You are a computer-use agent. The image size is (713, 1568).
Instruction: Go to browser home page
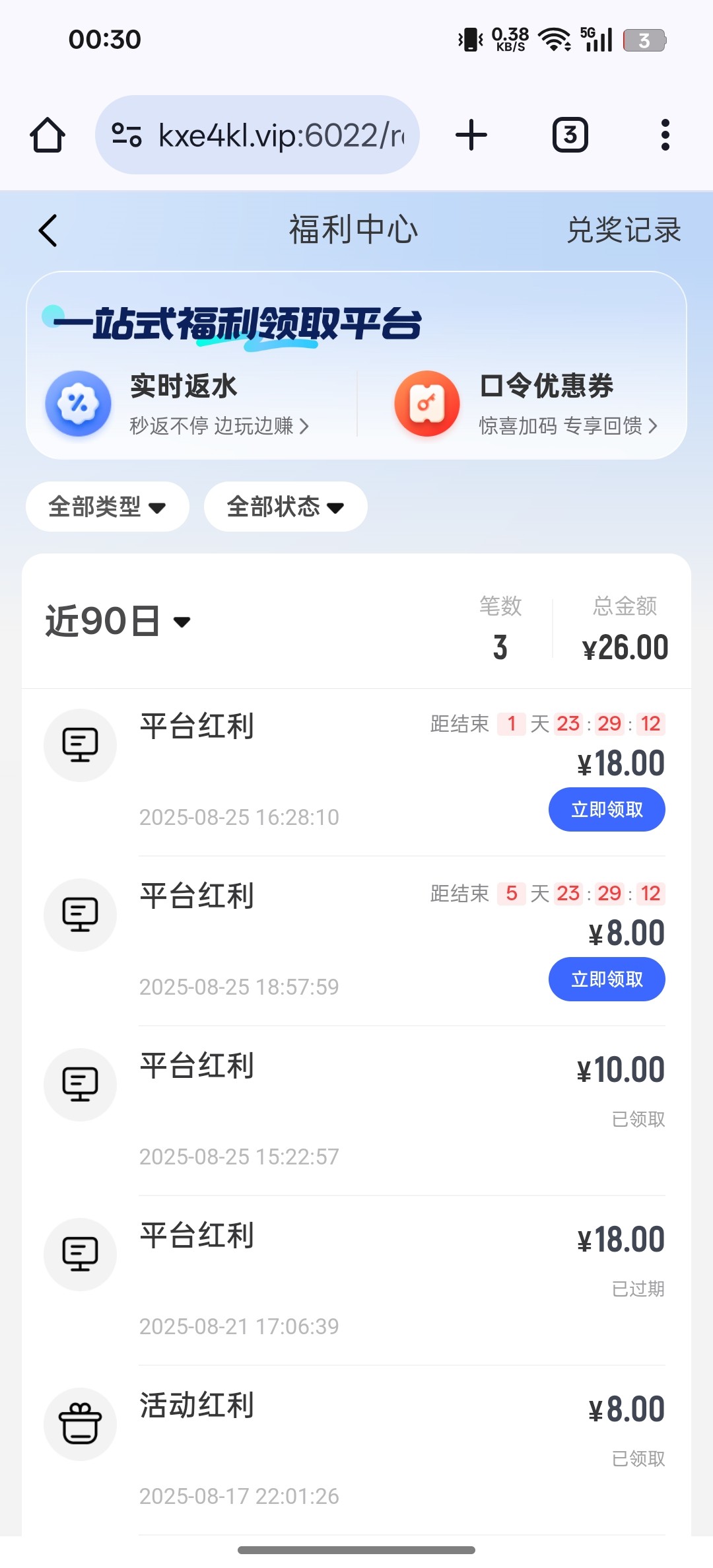pyautogui.click(x=48, y=135)
